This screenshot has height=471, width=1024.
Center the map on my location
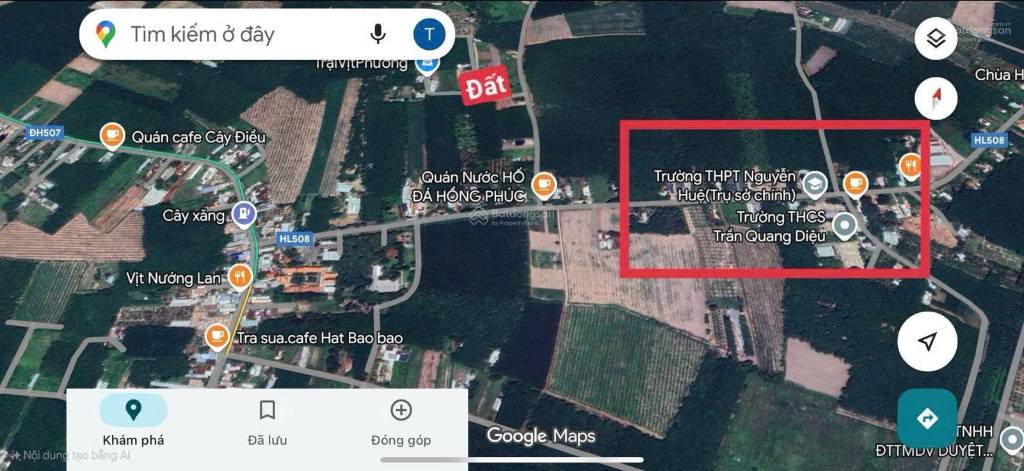tap(927, 342)
